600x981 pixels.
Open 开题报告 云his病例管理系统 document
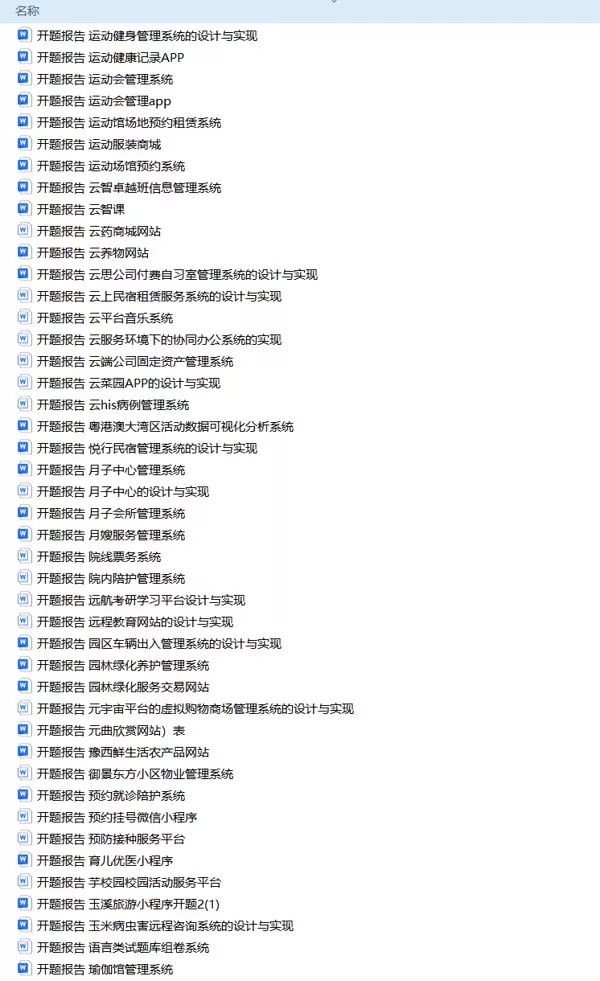point(112,405)
